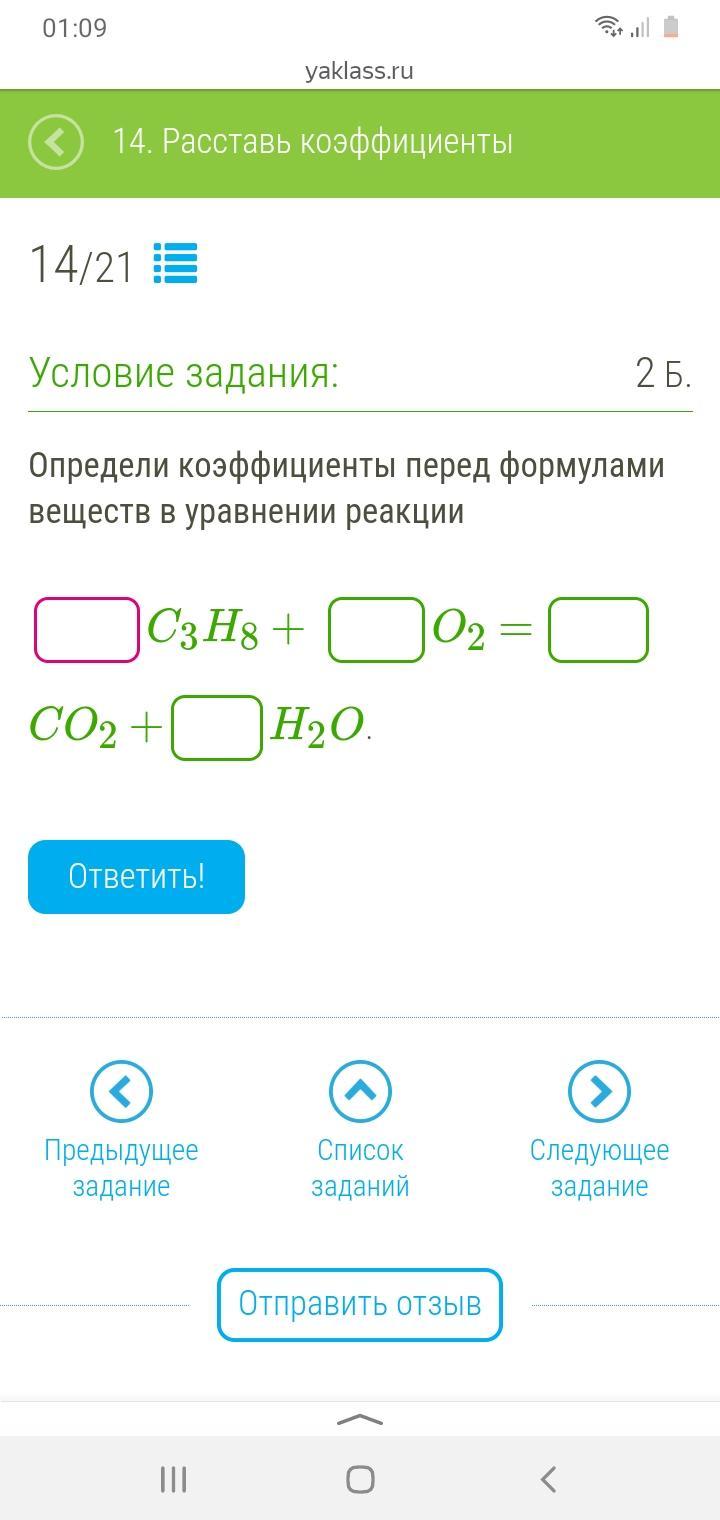Focus the coefficient field before O2
Viewport: 720px width, 1520px height.
[376, 630]
